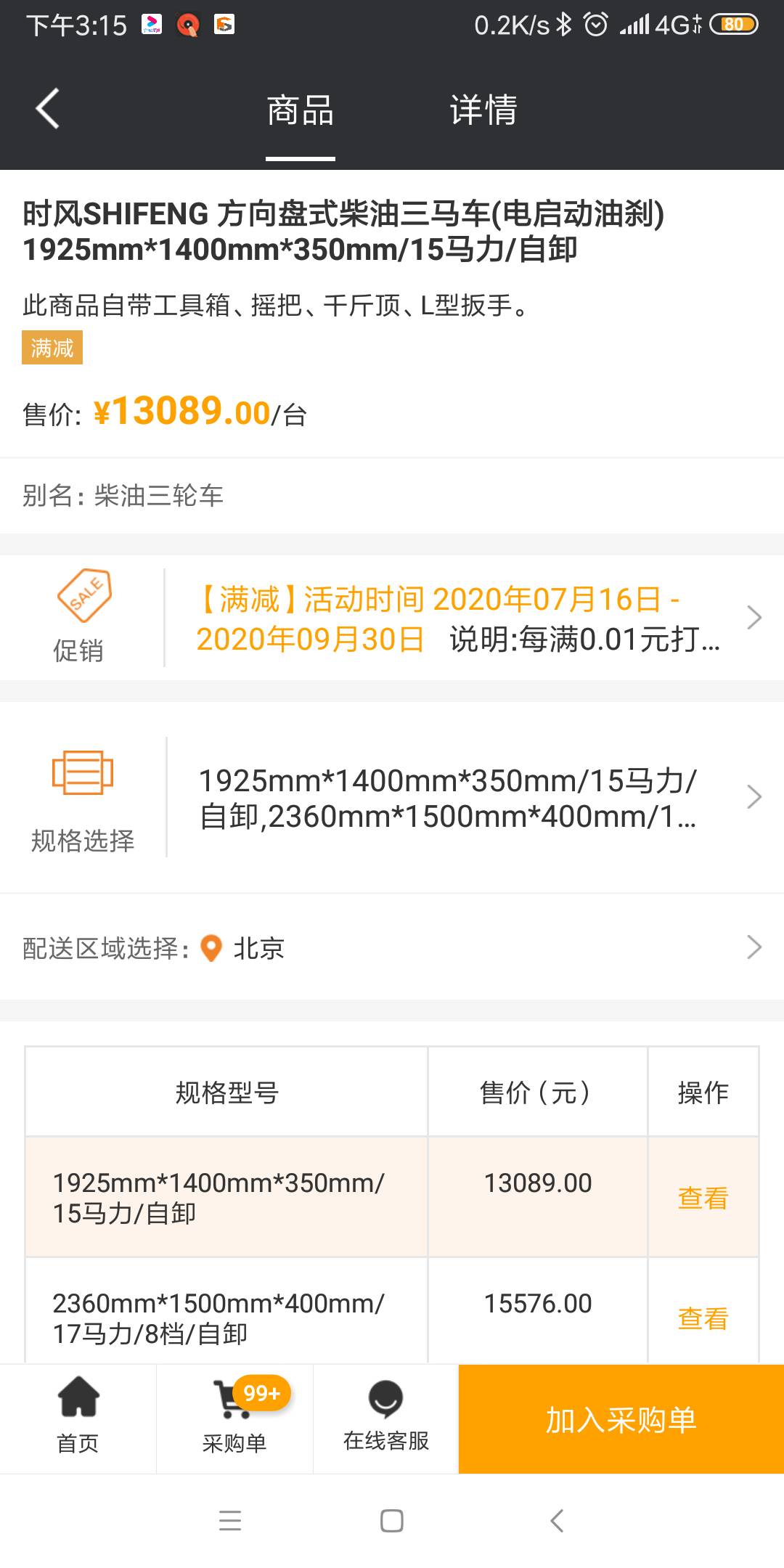Go to 首页 in the bottom bar

78,1418
